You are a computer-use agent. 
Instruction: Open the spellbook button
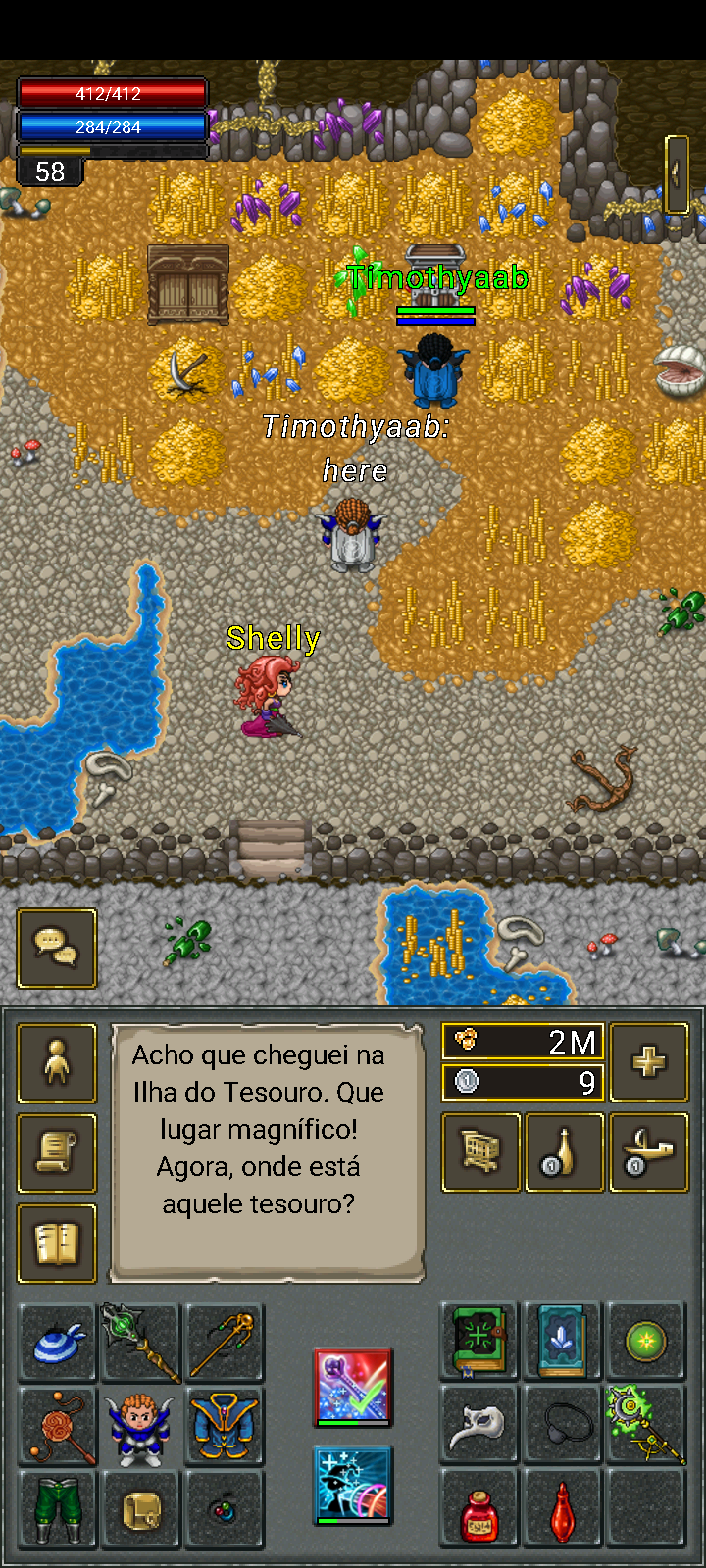click(57, 1243)
